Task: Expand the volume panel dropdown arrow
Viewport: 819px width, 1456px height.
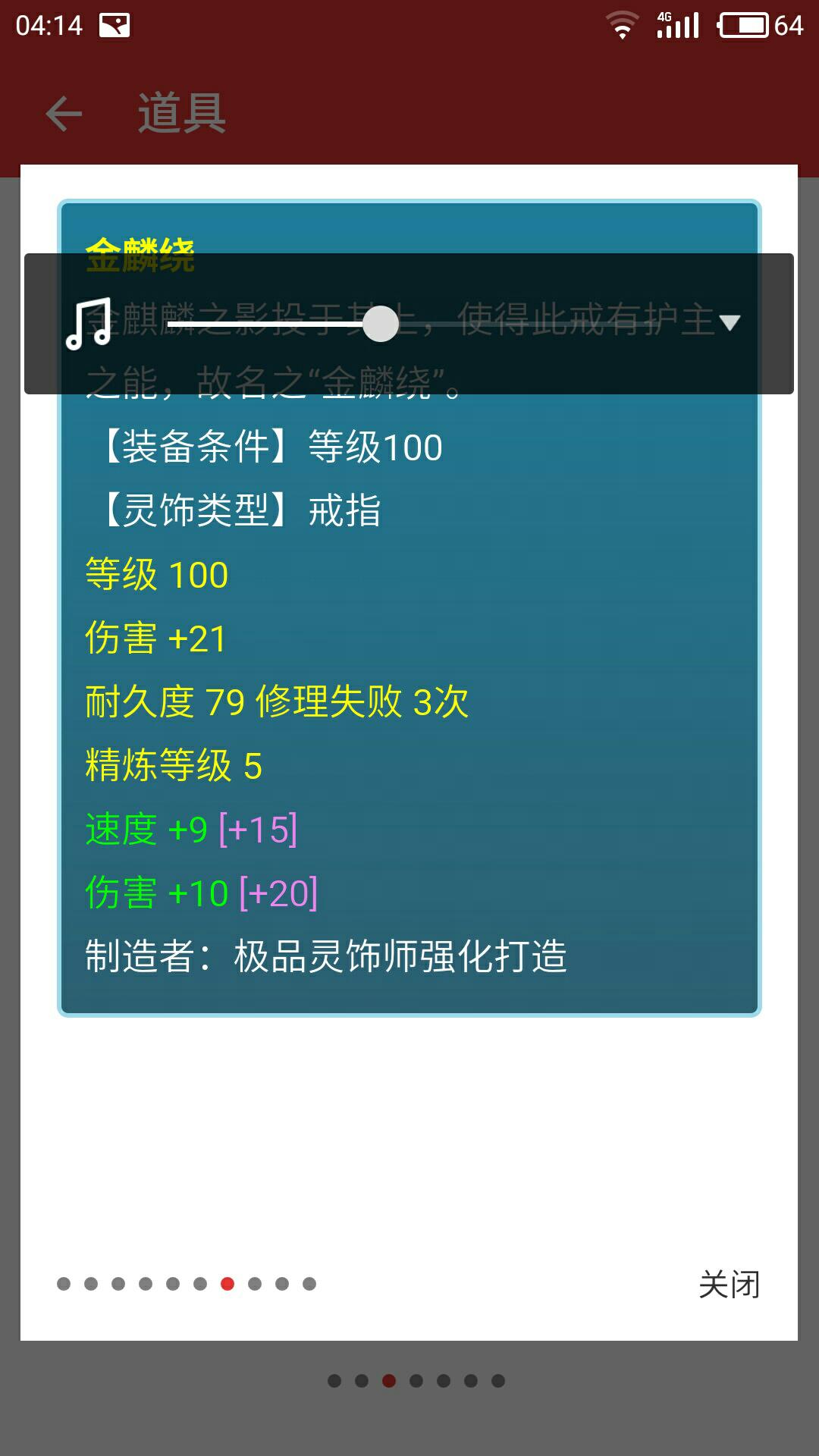Action: (x=730, y=323)
